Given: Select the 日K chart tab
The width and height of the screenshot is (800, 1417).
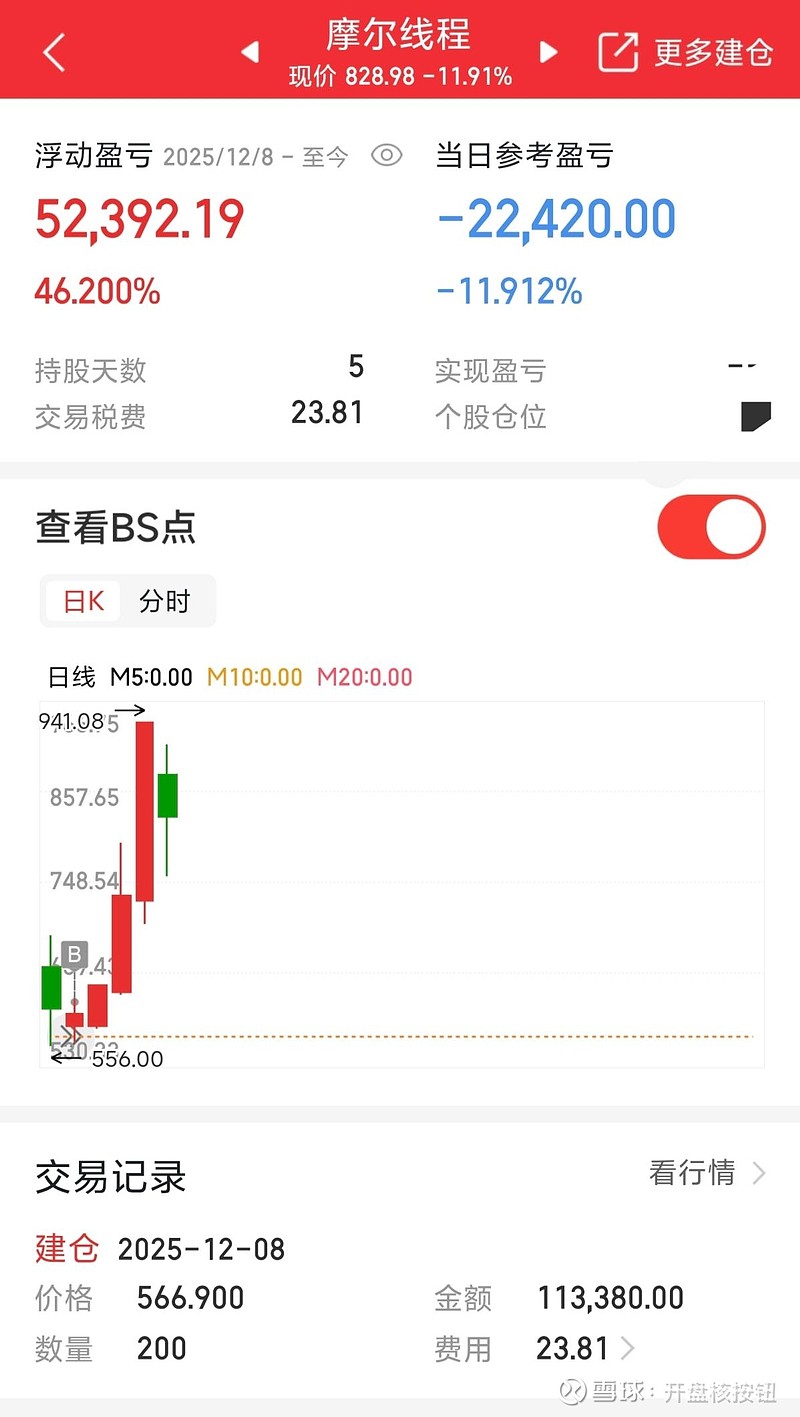Looking at the screenshot, I should pos(83,601).
